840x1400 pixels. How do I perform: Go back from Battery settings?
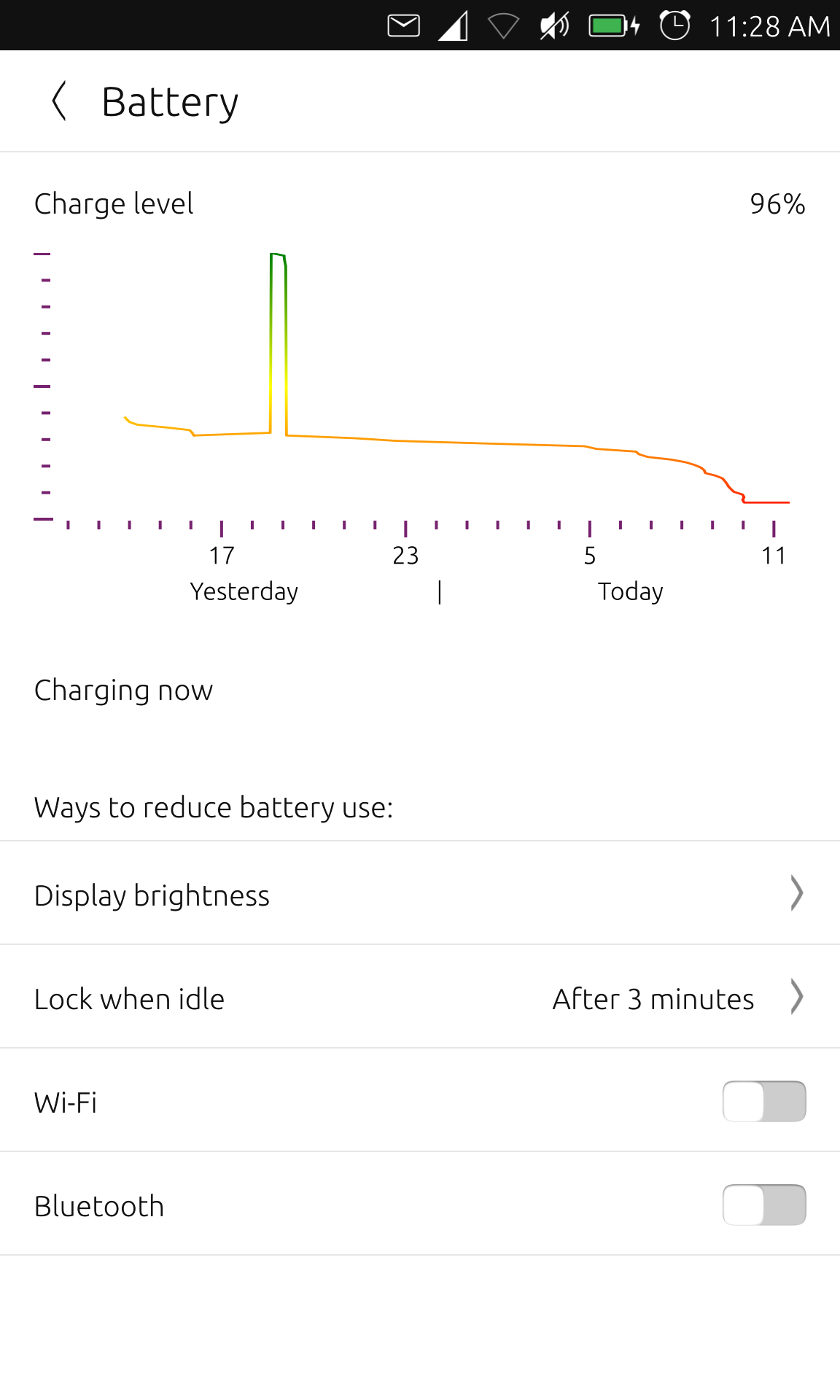[60, 101]
